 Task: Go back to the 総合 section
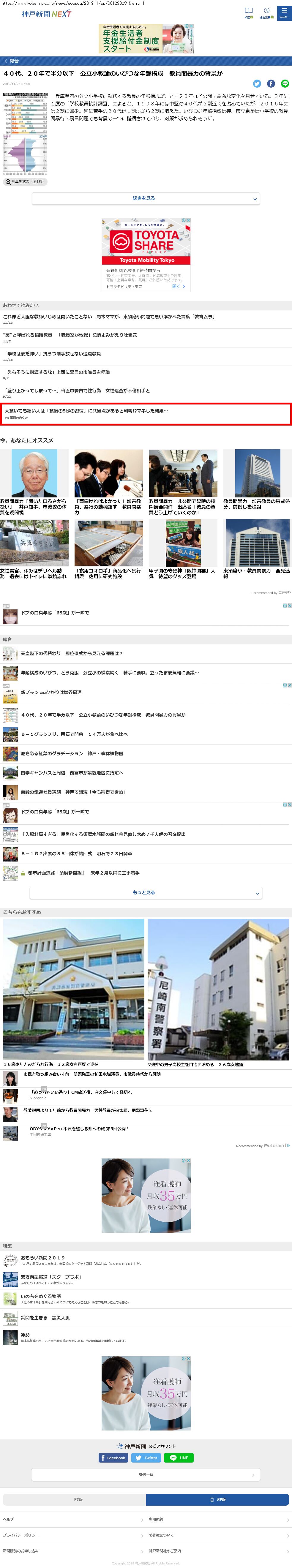coord(12,61)
